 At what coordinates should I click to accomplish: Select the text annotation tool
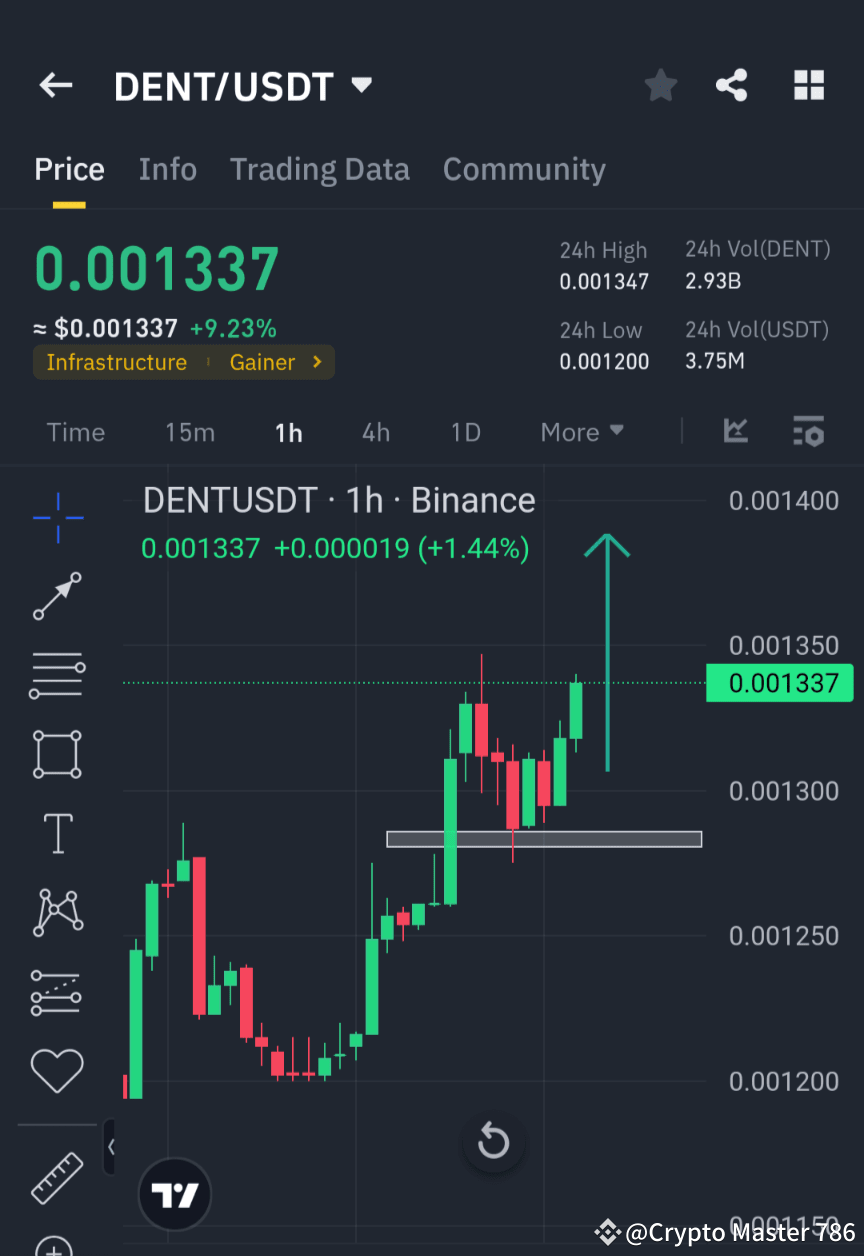tap(57, 833)
